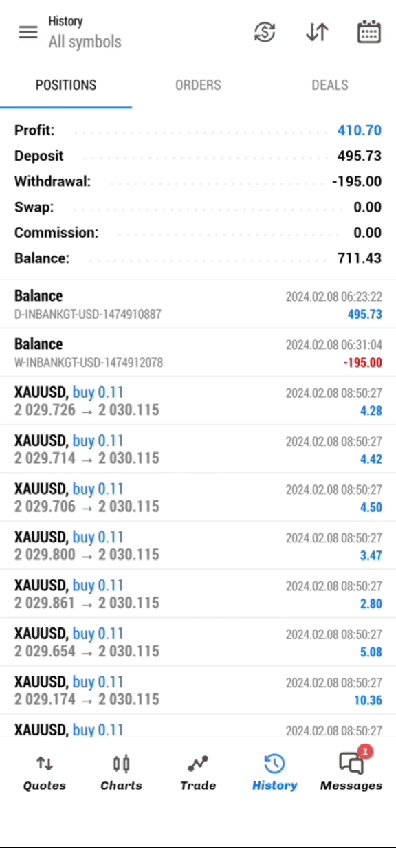Screen dimensions: 396x848
Task: Select the Positions tab
Action: [66, 85]
